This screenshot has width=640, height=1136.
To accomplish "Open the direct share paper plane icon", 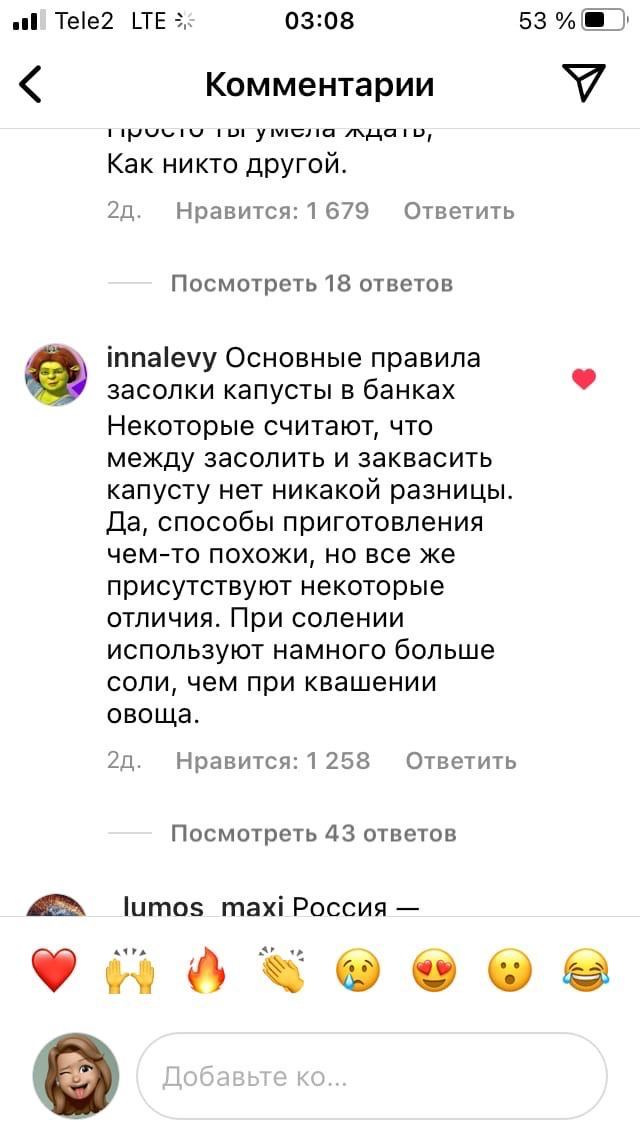I will click(583, 84).
